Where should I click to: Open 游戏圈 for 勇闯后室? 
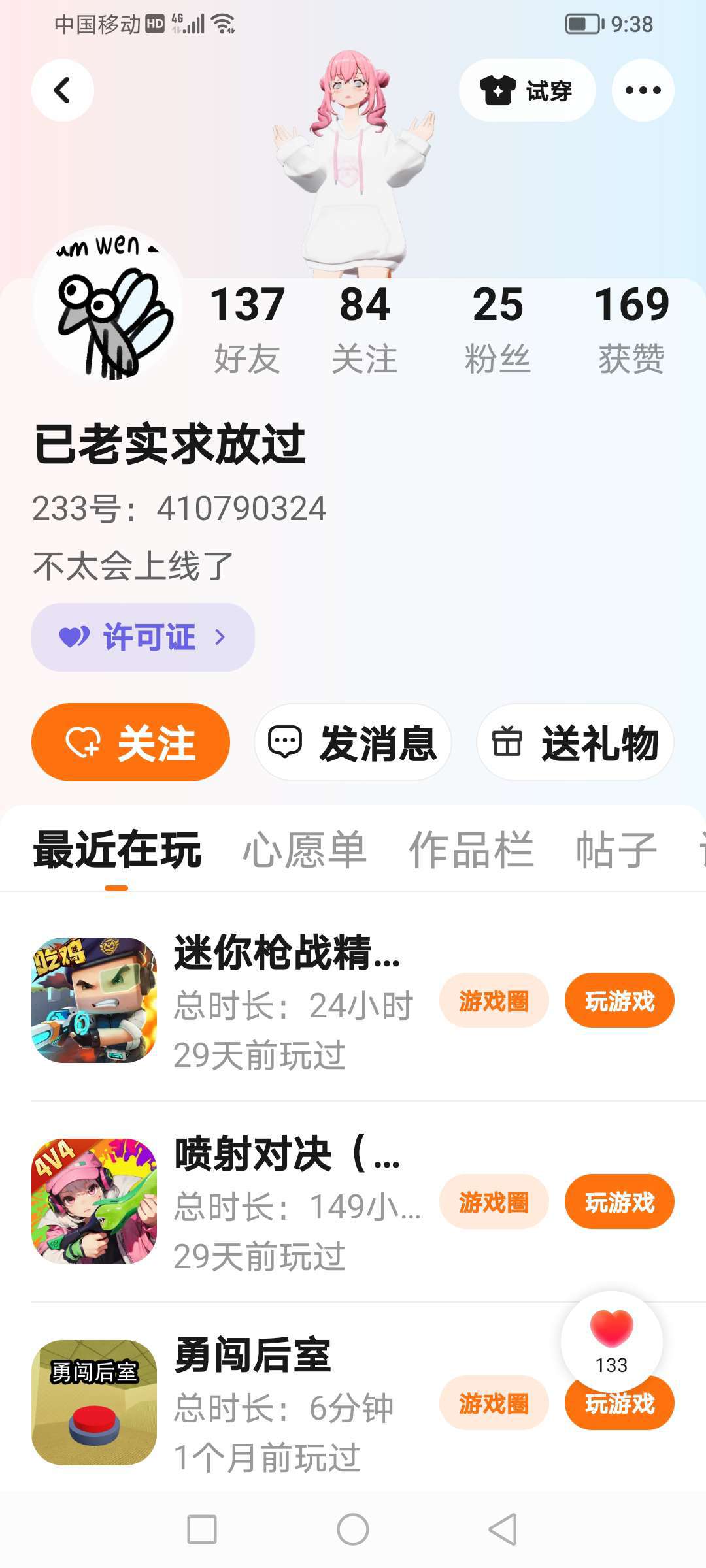point(494,1403)
